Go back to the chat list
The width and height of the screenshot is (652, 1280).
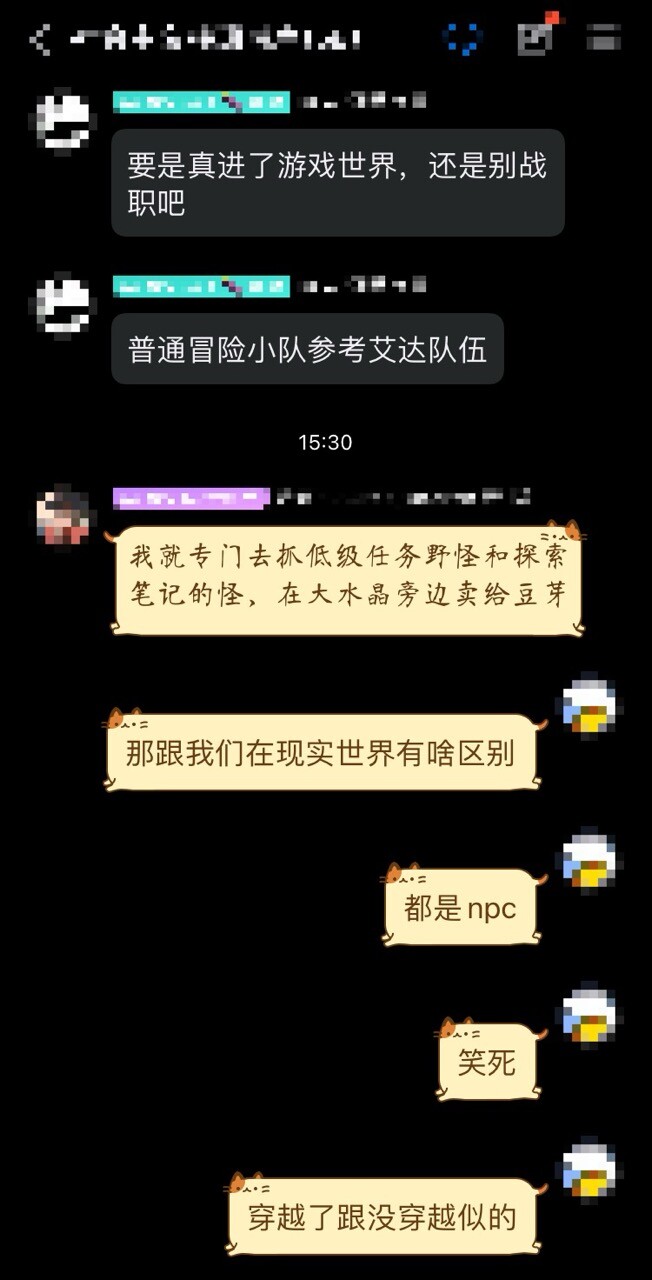click(40, 40)
